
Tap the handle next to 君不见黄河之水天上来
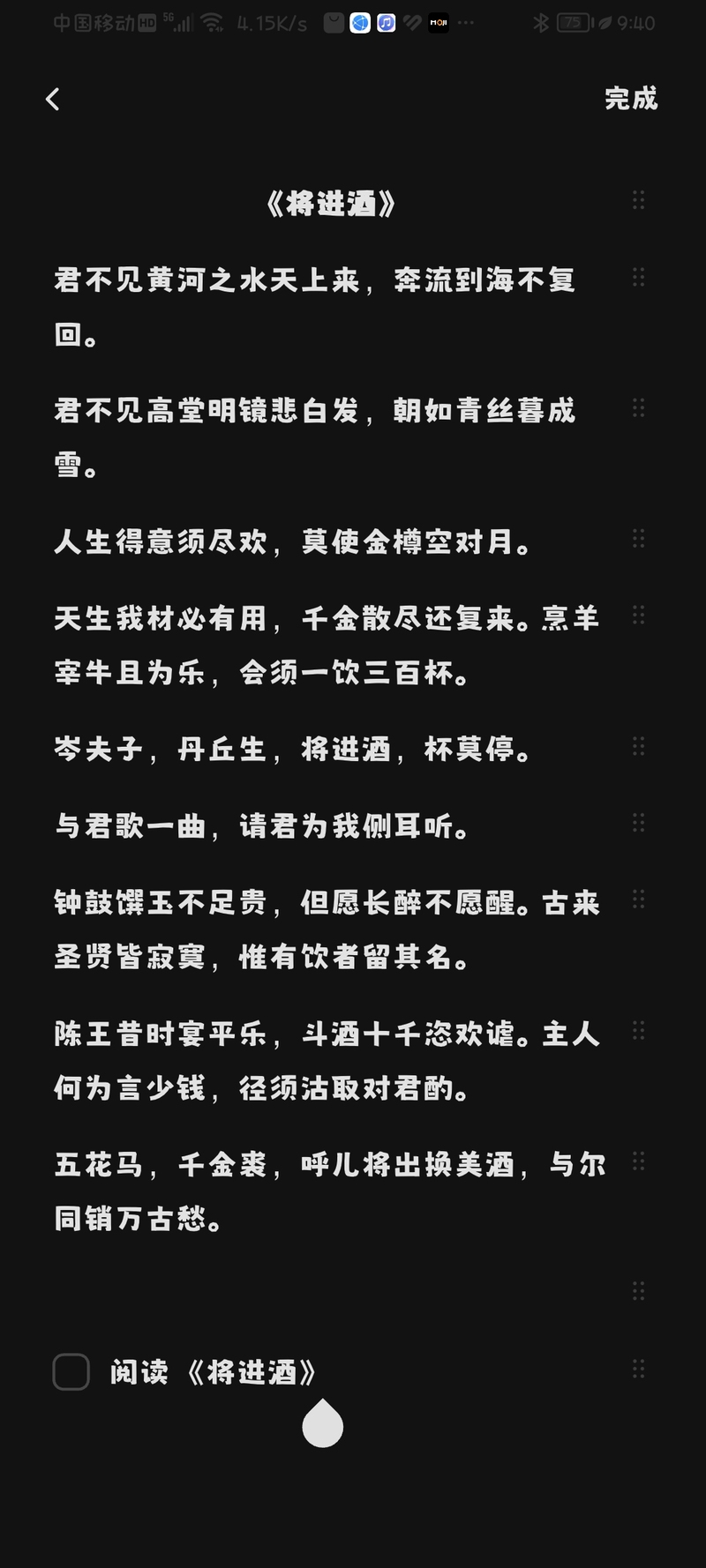click(x=639, y=278)
